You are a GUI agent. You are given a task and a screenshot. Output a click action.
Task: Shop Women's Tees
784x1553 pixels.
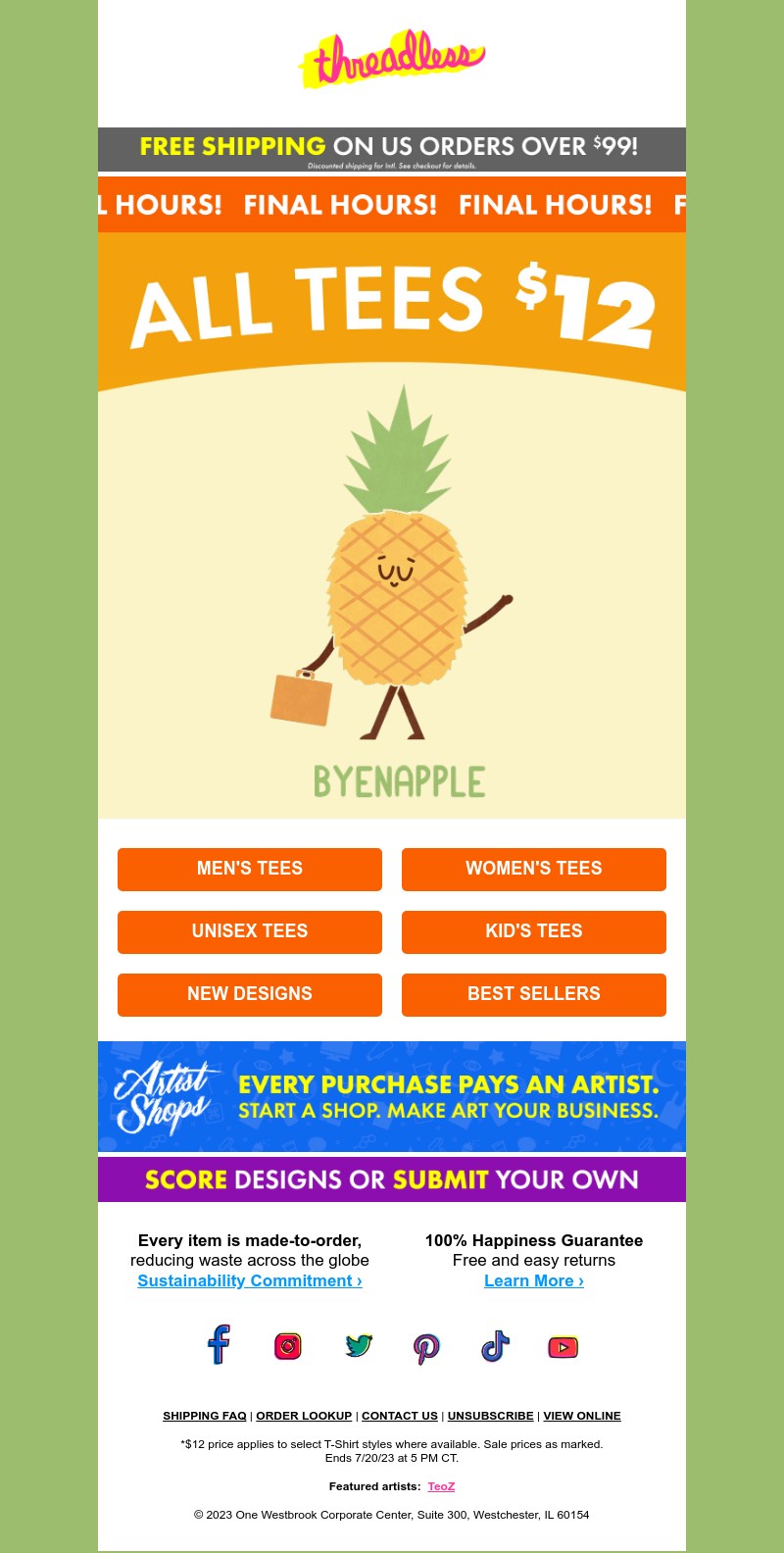pos(534,869)
